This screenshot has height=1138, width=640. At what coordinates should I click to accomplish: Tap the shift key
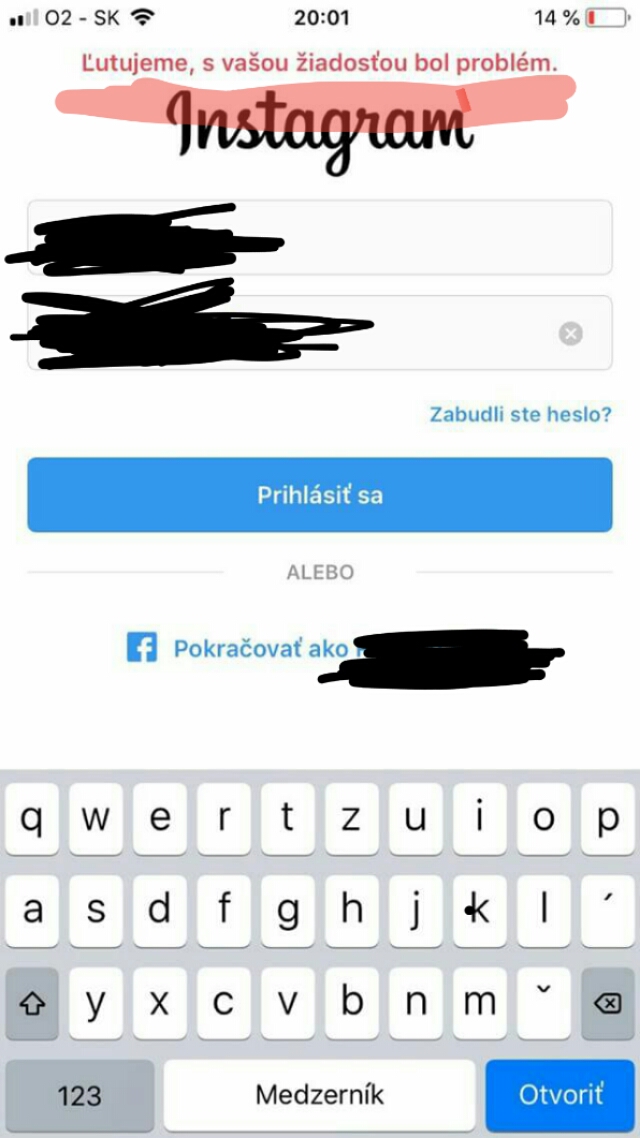[x=32, y=1004]
